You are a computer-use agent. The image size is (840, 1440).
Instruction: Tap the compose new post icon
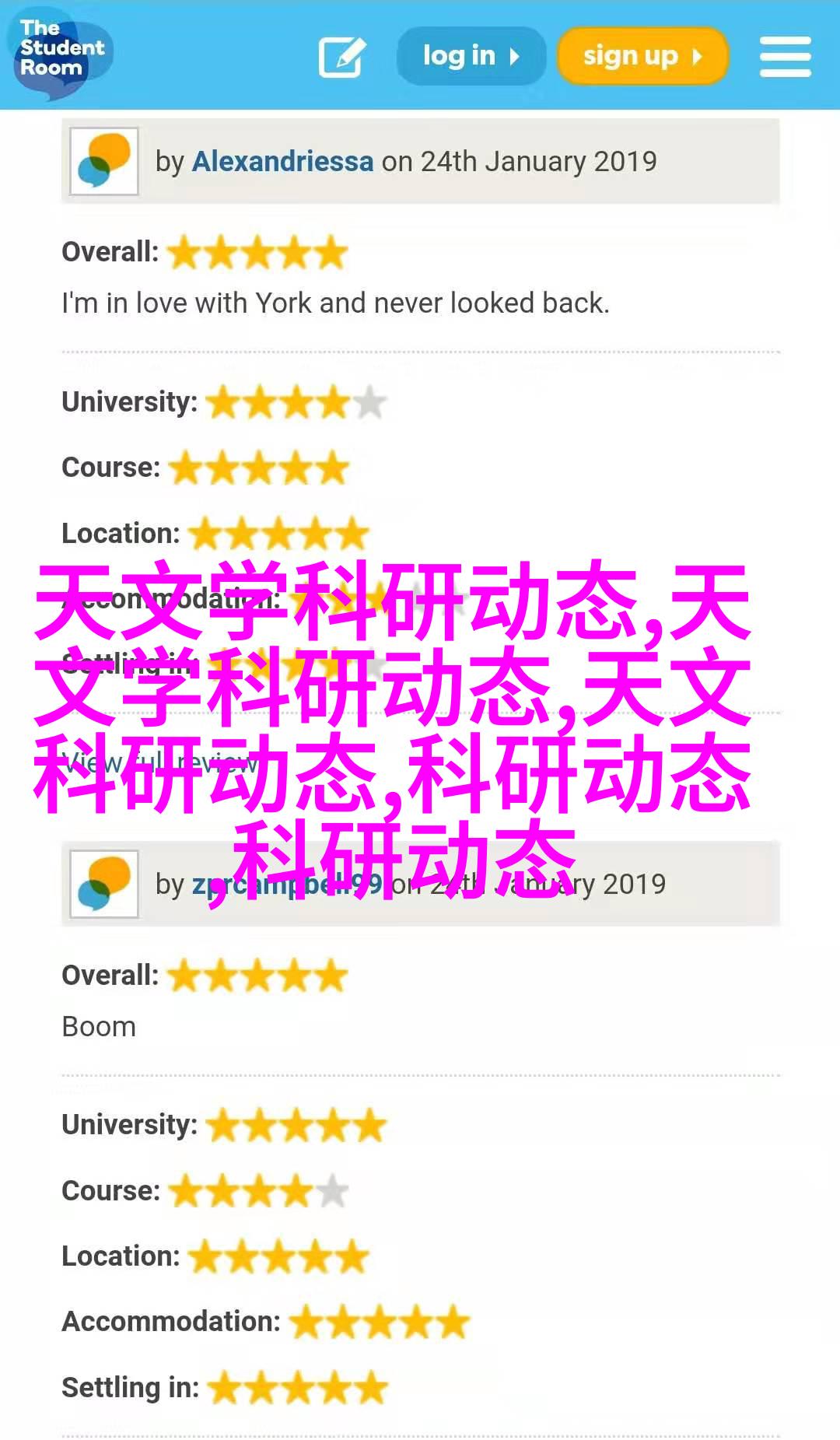[341, 57]
